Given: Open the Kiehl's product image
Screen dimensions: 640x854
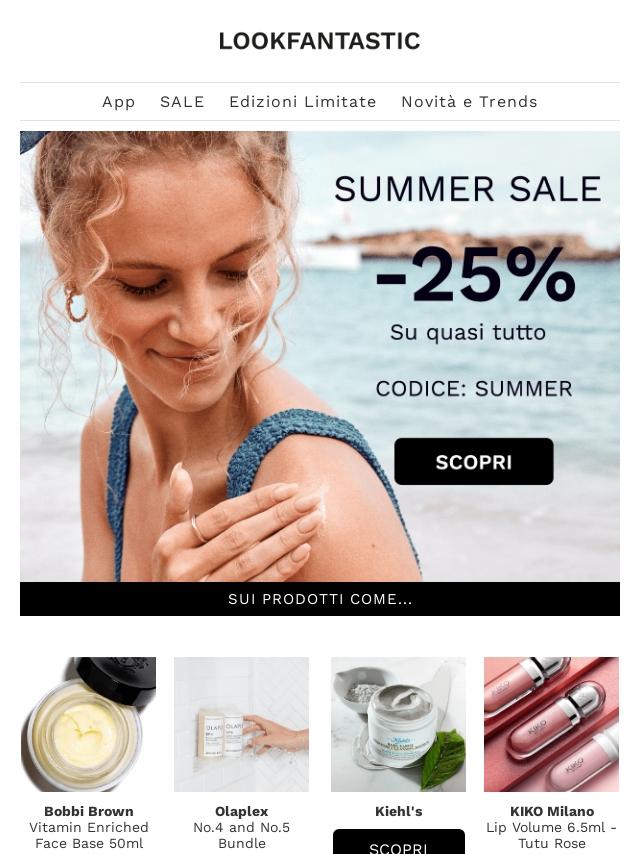Looking at the screenshot, I should (398, 724).
